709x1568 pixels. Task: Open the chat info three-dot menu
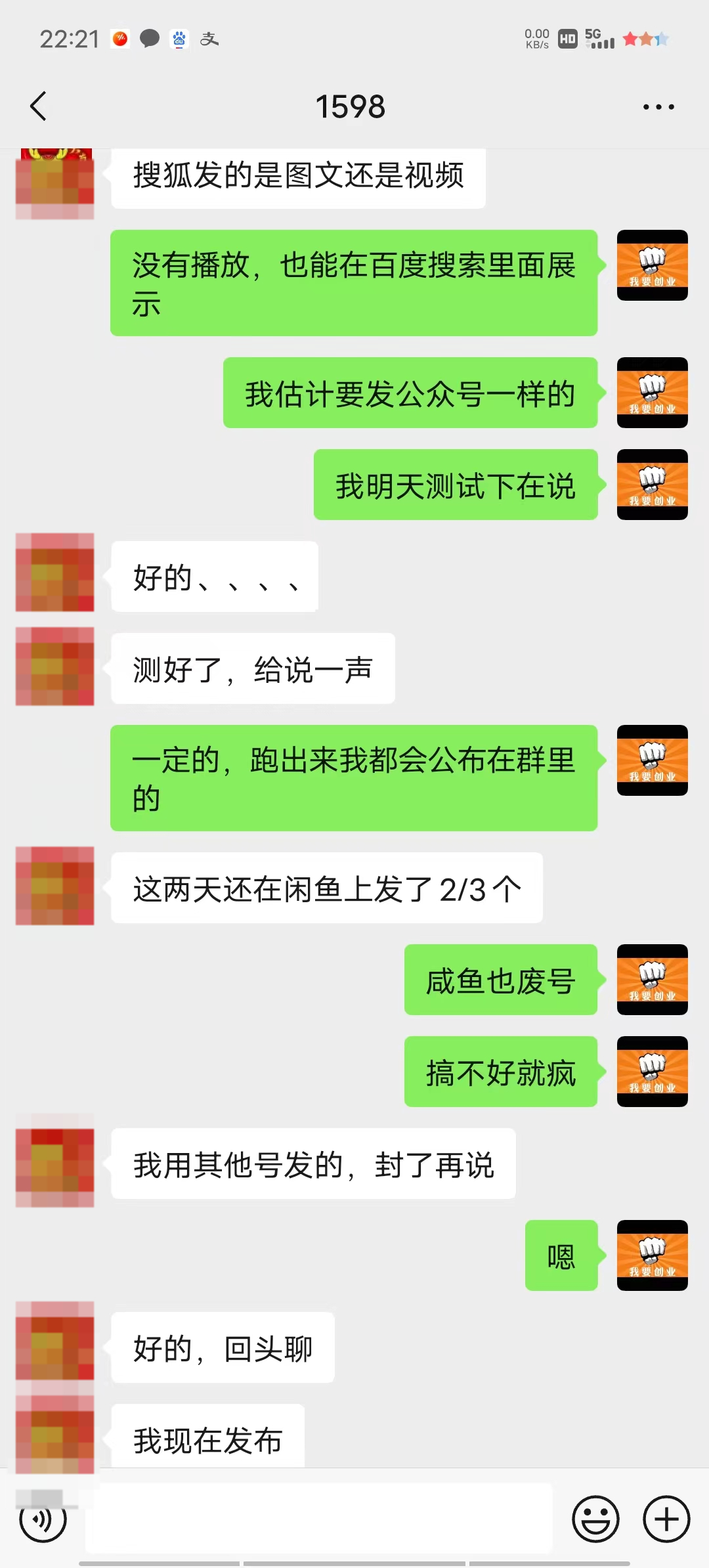click(658, 107)
